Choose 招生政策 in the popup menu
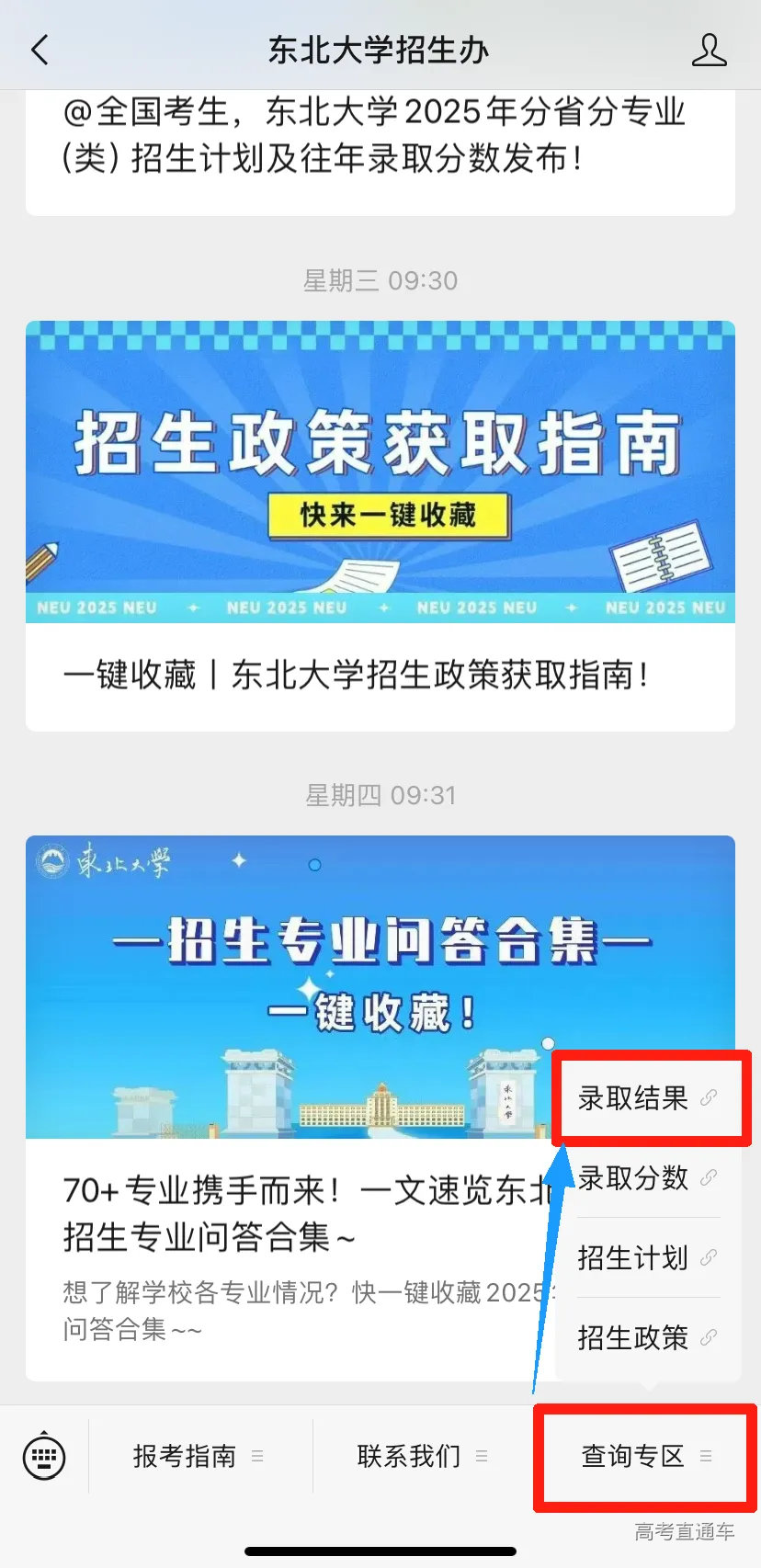 632,1338
